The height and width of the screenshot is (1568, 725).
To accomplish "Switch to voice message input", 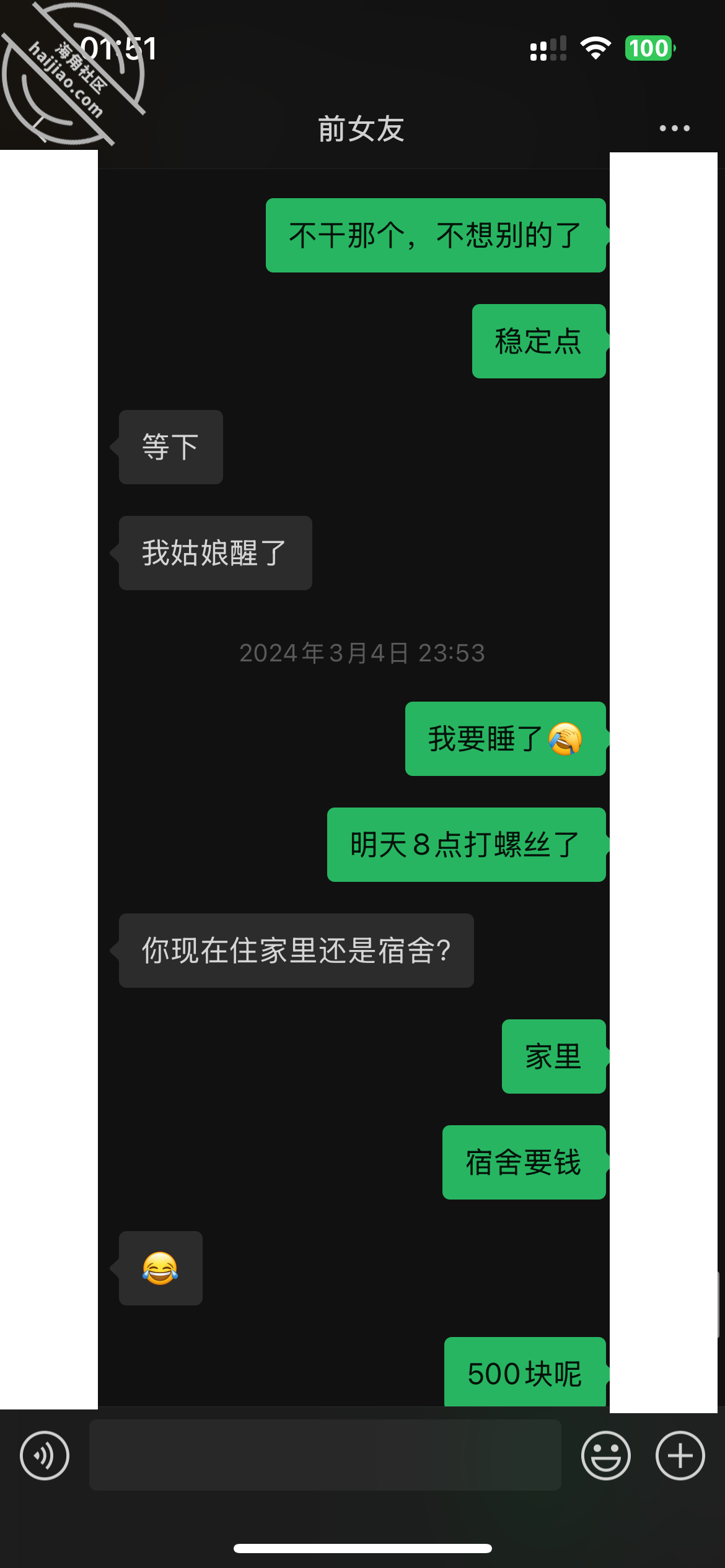I will coord(45,1455).
